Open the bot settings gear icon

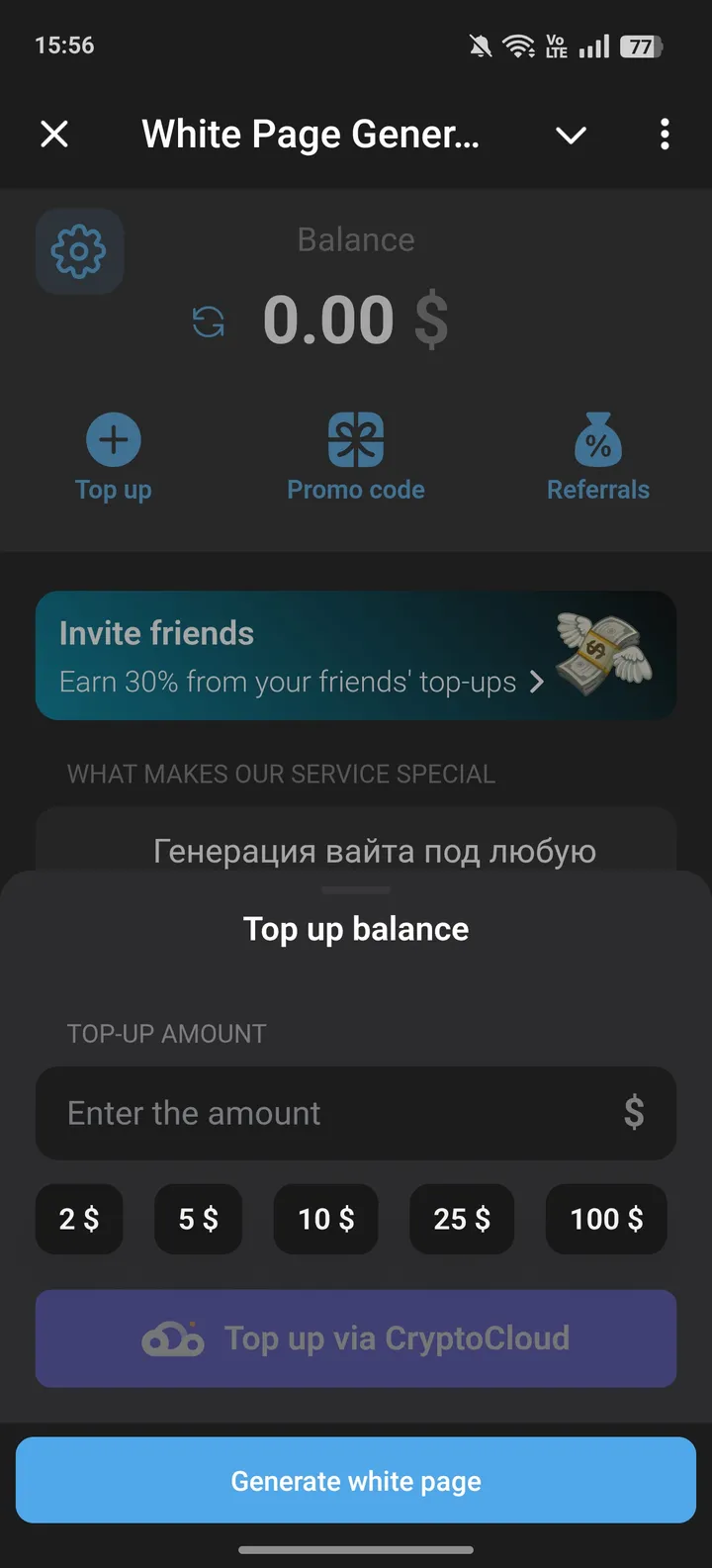click(x=79, y=252)
